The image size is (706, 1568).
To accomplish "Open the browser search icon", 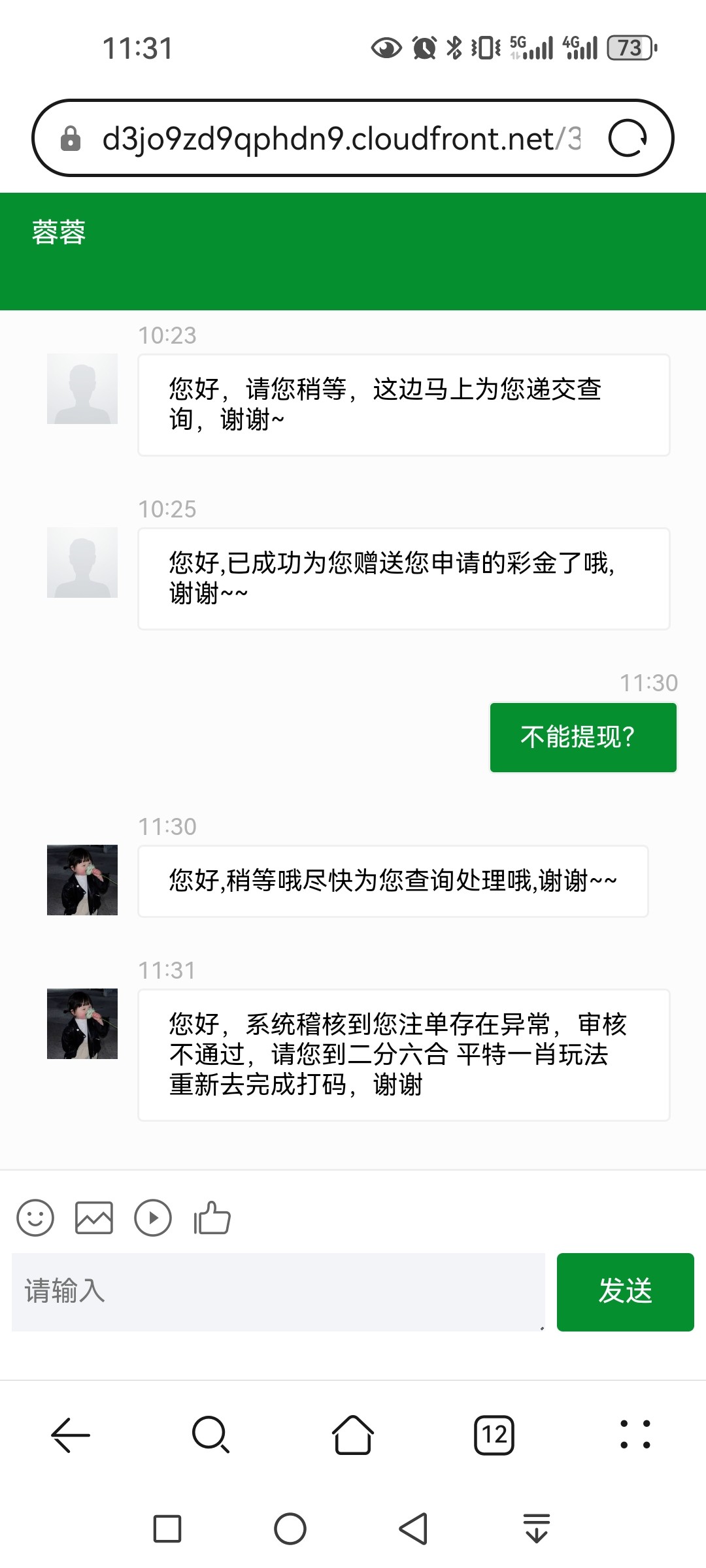I will point(211,1435).
